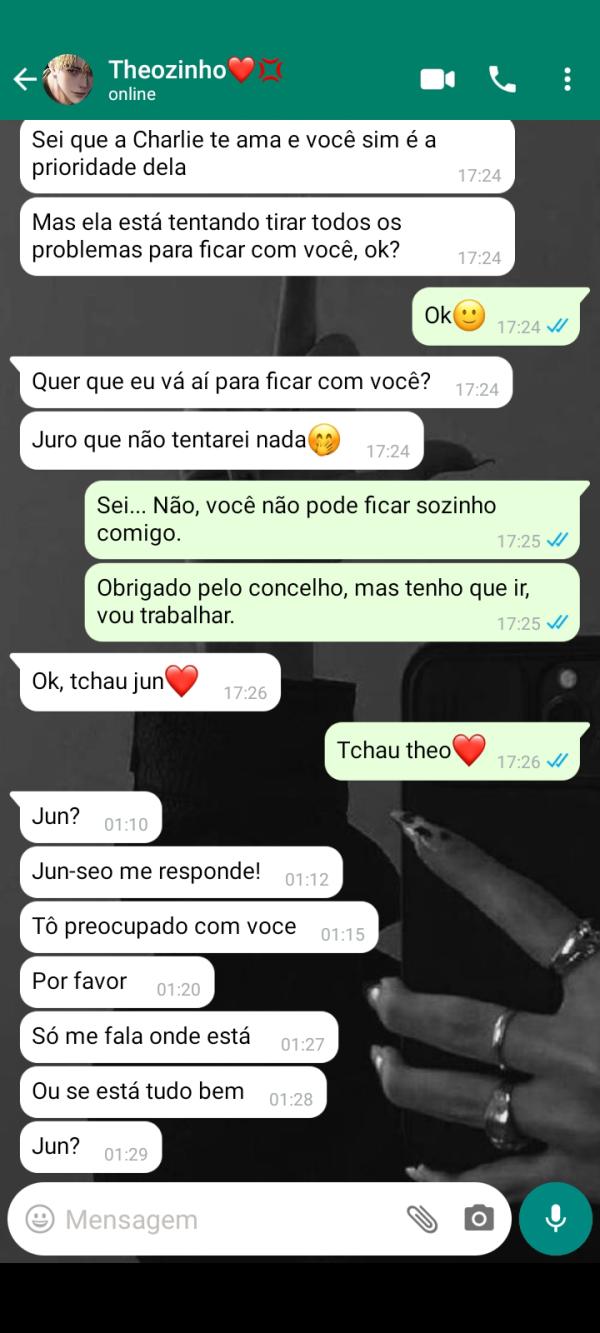Viewport: 600px width, 1333px height.
Task: Start a voice call with Theozinho
Action: coord(502,80)
